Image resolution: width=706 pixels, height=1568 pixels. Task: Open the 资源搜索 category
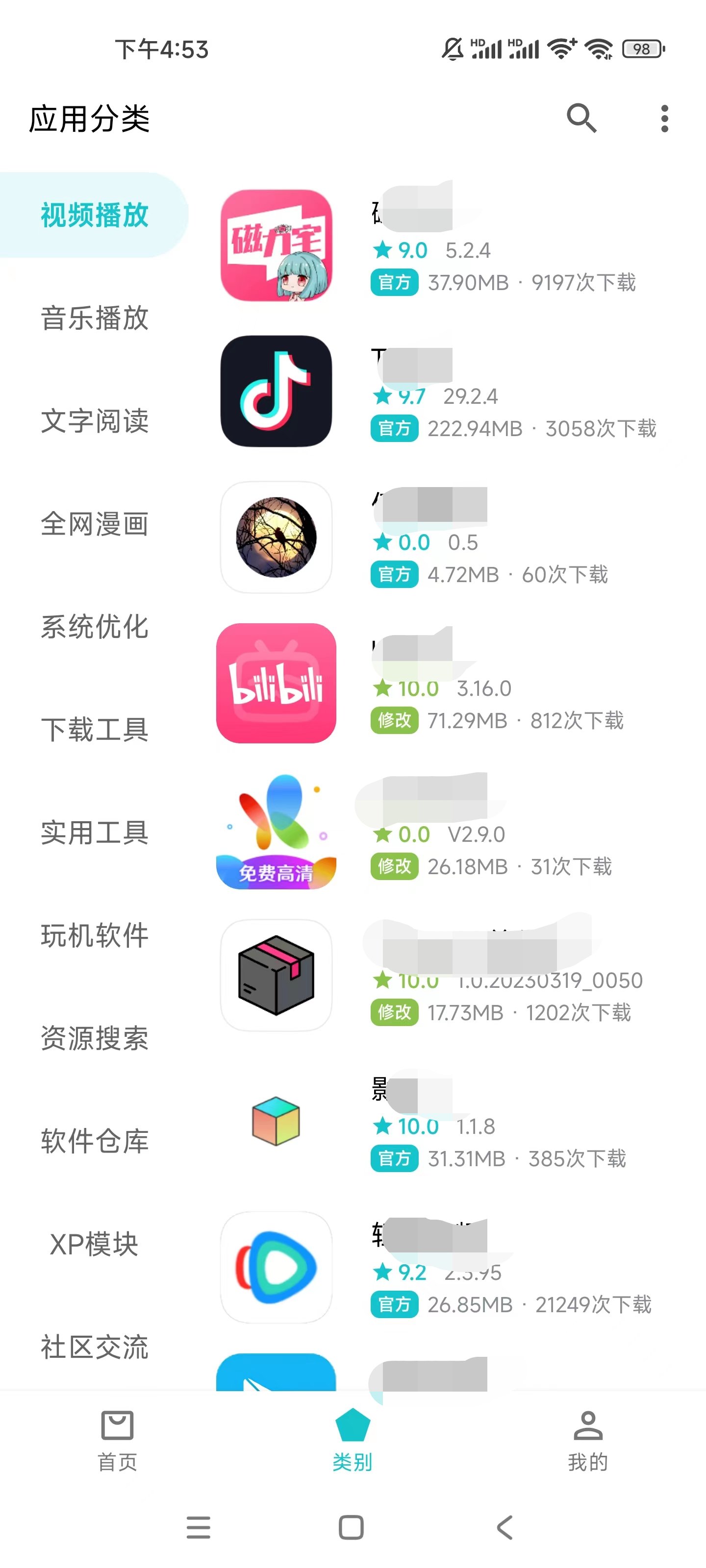point(95,1038)
